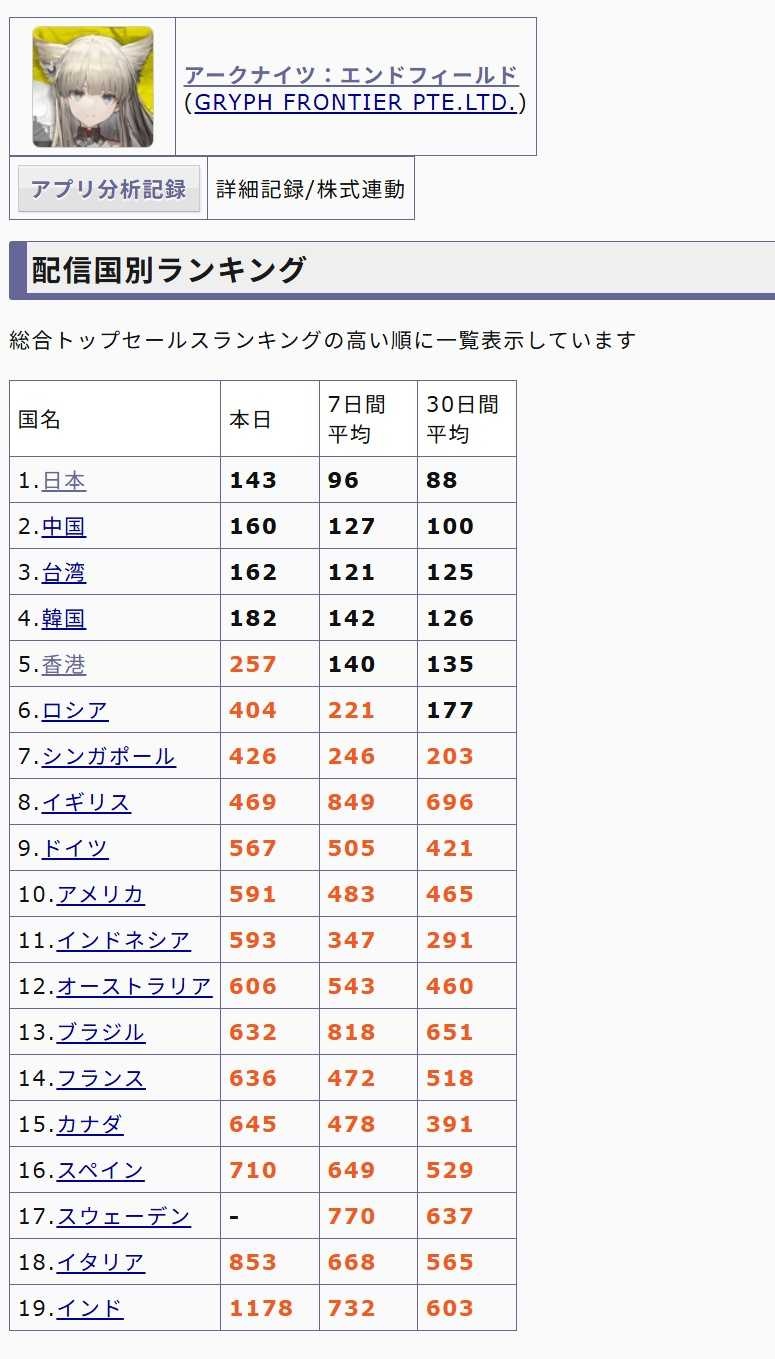Viewport: 775px width, 1359px height.
Task: Open the GRYPH FRONTIER PTE.LTD. publisher link
Action: click(x=355, y=102)
